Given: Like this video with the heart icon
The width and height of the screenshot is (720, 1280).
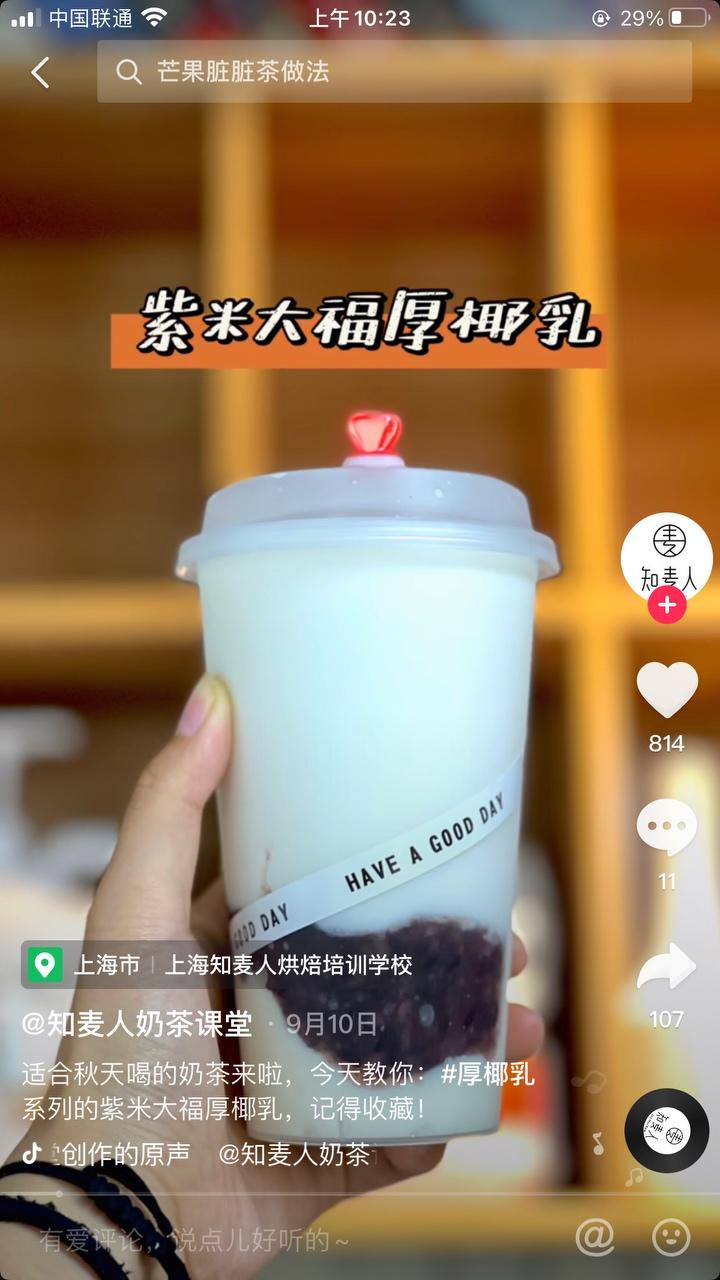Looking at the screenshot, I should tap(667, 689).
